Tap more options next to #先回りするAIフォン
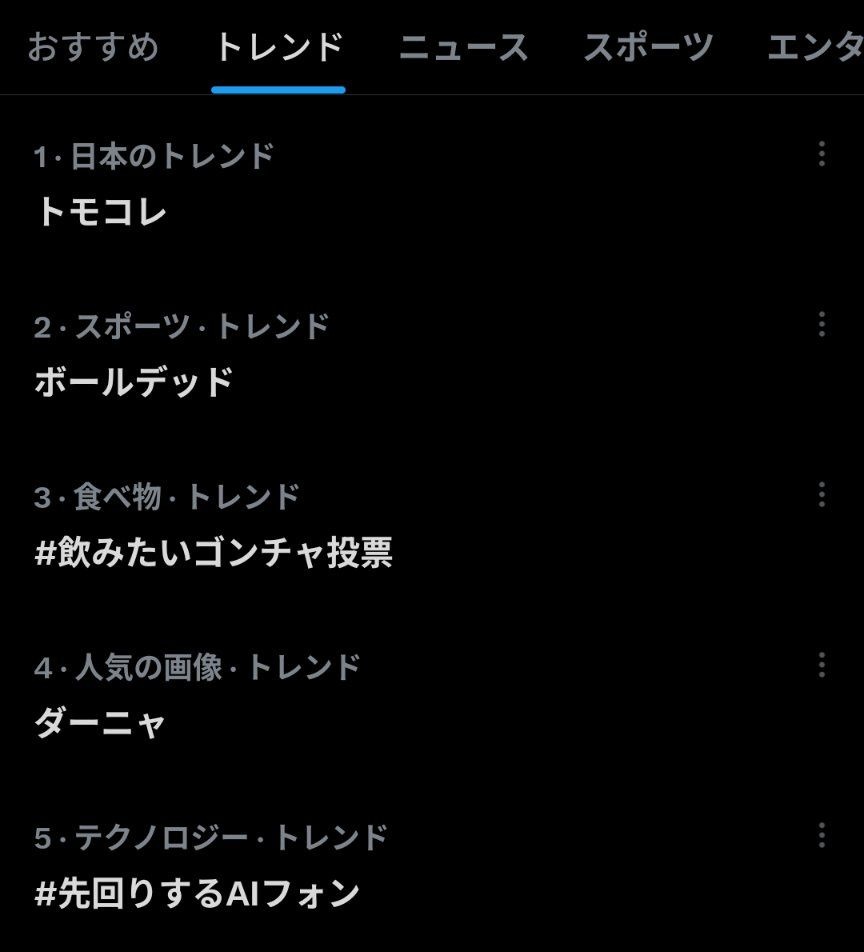864x952 pixels. click(x=822, y=834)
